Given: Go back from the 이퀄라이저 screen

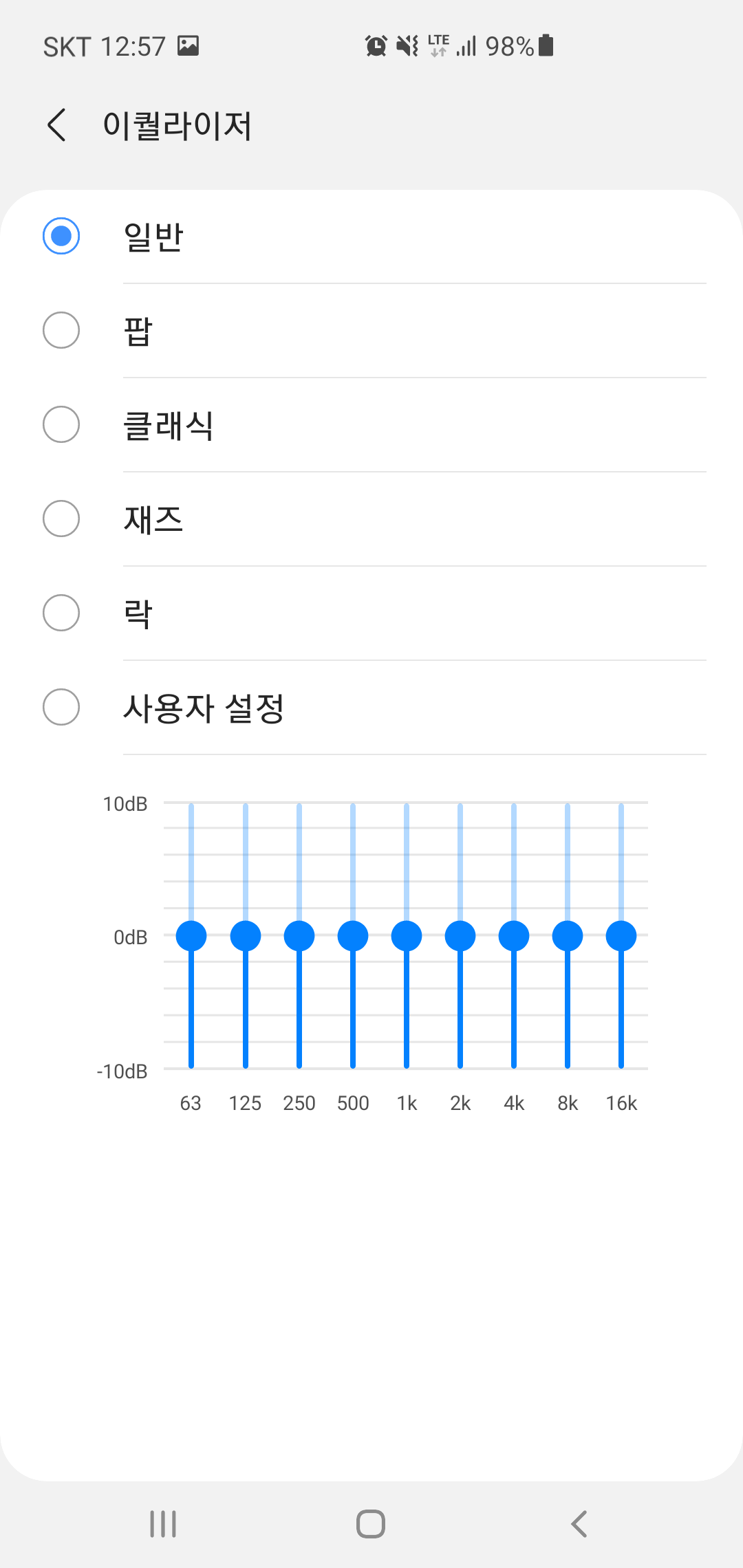Looking at the screenshot, I should pyautogui.click(x=57, y=125).
